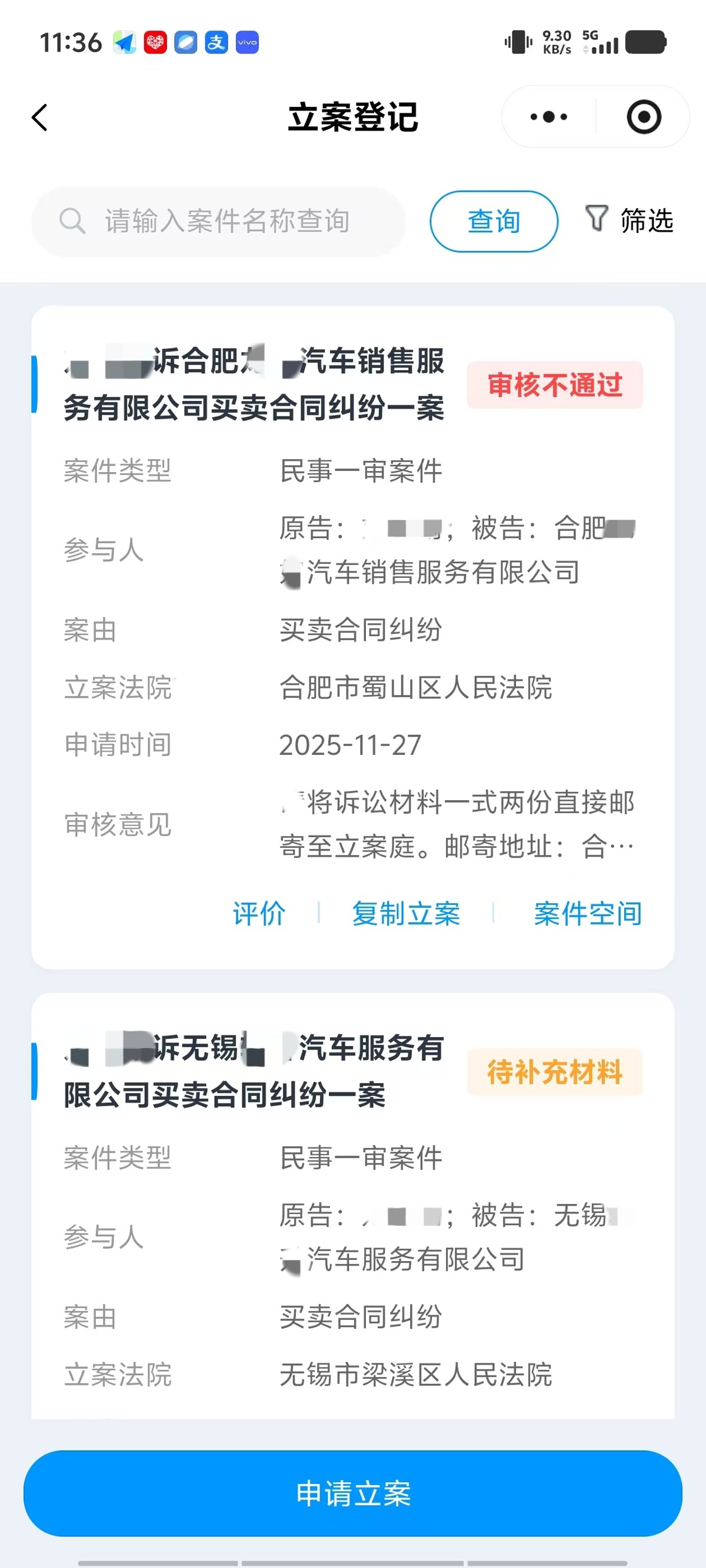Tap the 申请立案 button
Screen dimensions: 706x1568
click(x=352, y=1493)
